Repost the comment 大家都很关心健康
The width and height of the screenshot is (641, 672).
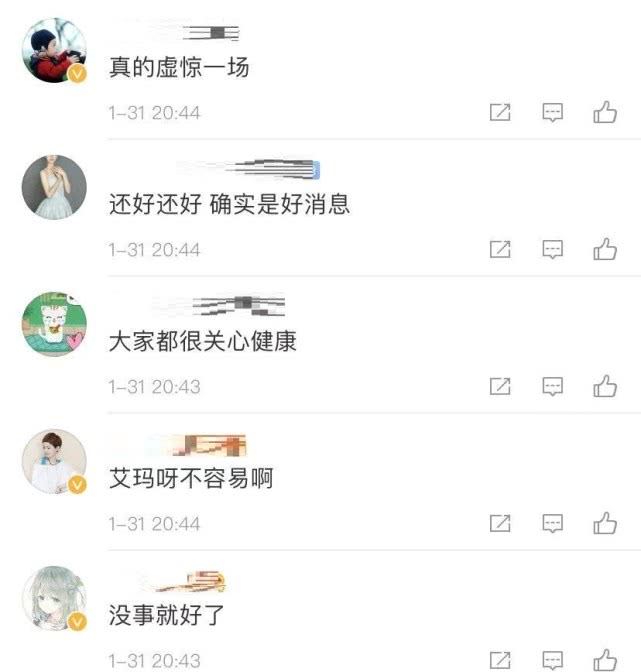500,386
